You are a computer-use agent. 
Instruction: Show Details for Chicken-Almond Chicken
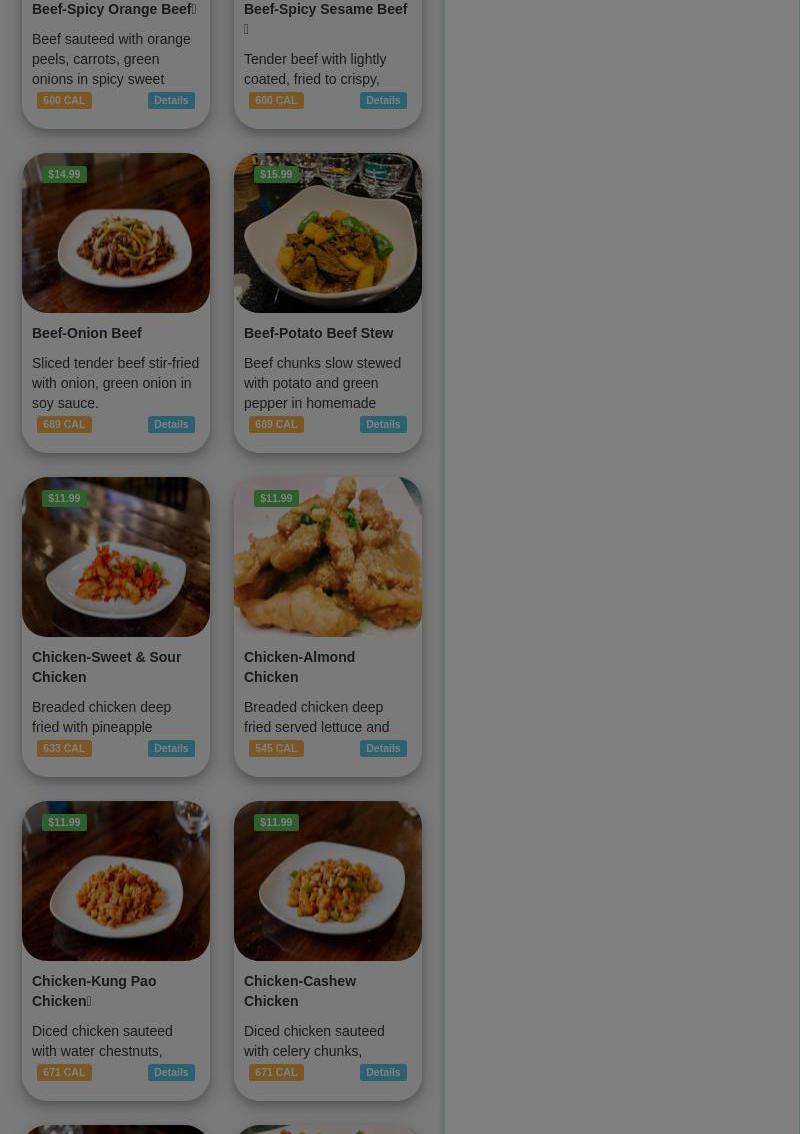pos(383,749)
